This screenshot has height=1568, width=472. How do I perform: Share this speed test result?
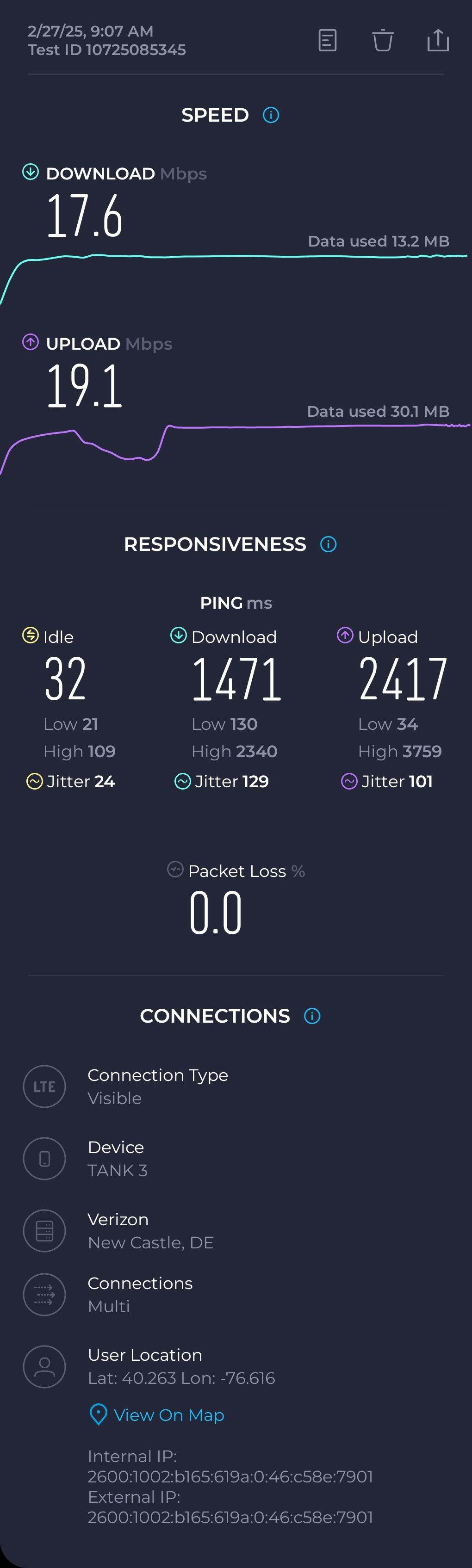[438, 41]
